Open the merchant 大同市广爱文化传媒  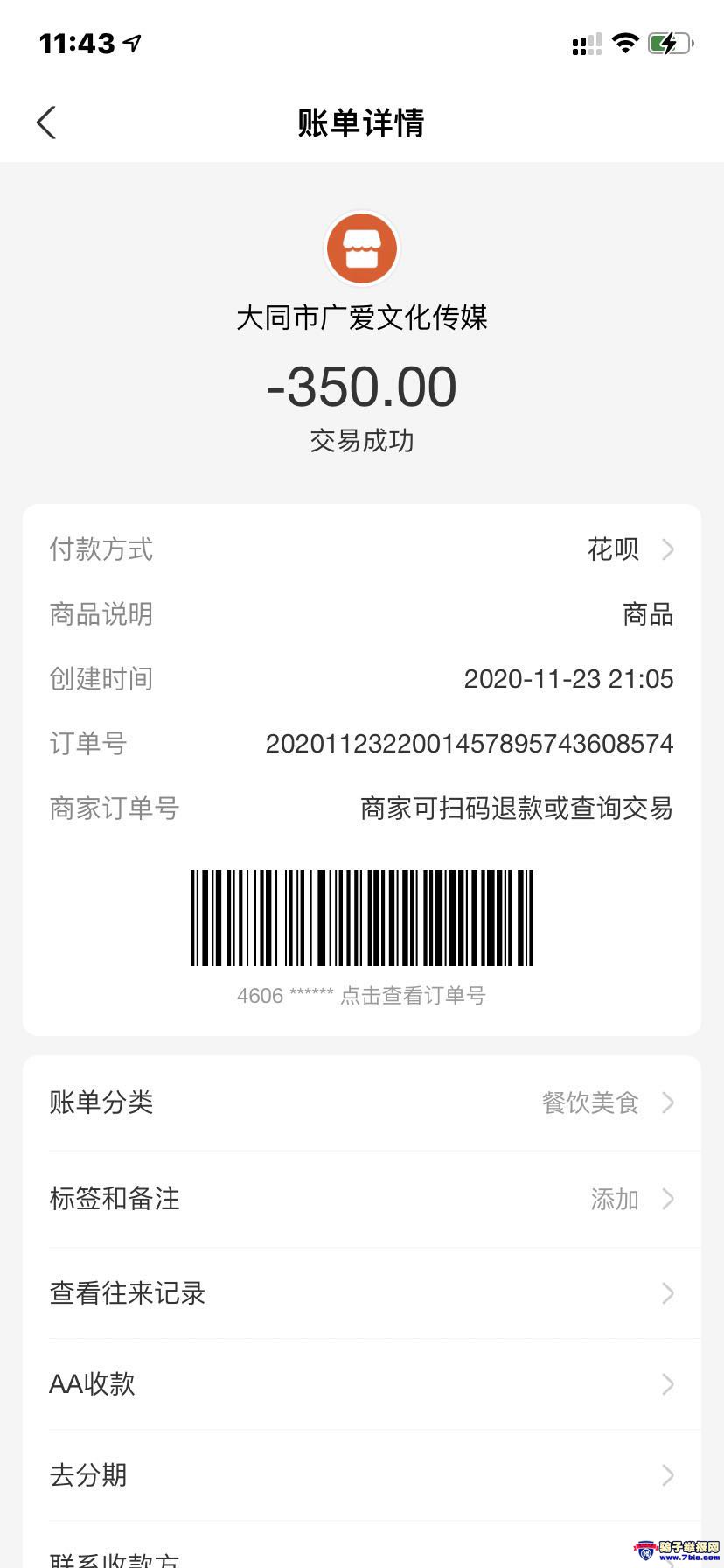(x=362, y=317)
